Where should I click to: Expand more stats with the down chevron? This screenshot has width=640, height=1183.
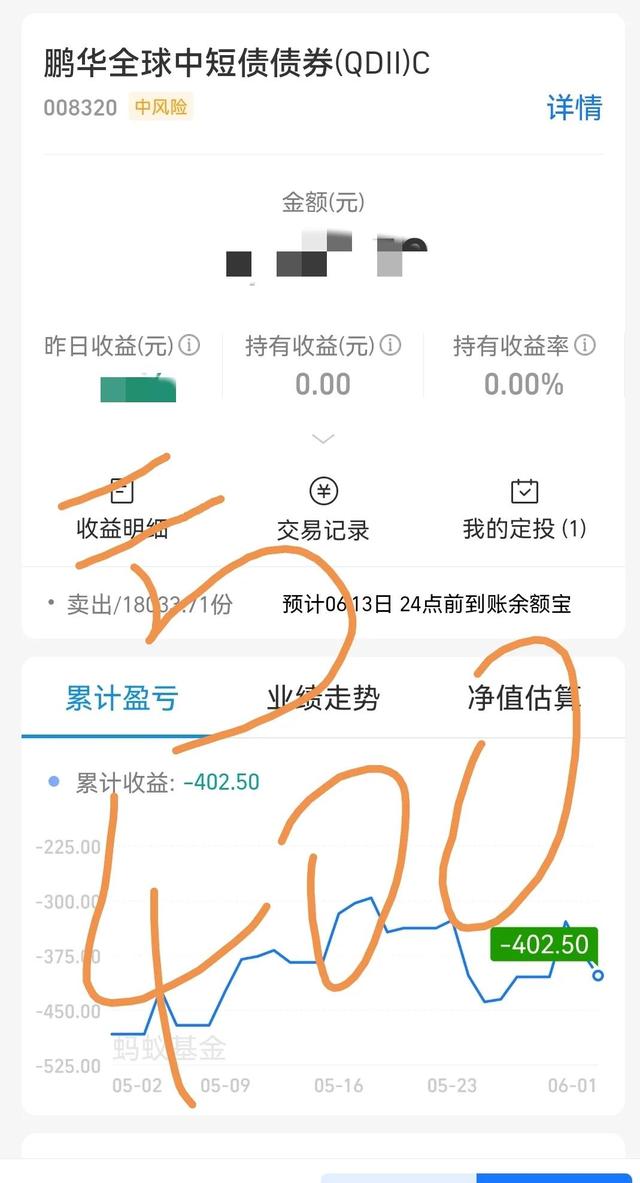[x=323, y=439]
